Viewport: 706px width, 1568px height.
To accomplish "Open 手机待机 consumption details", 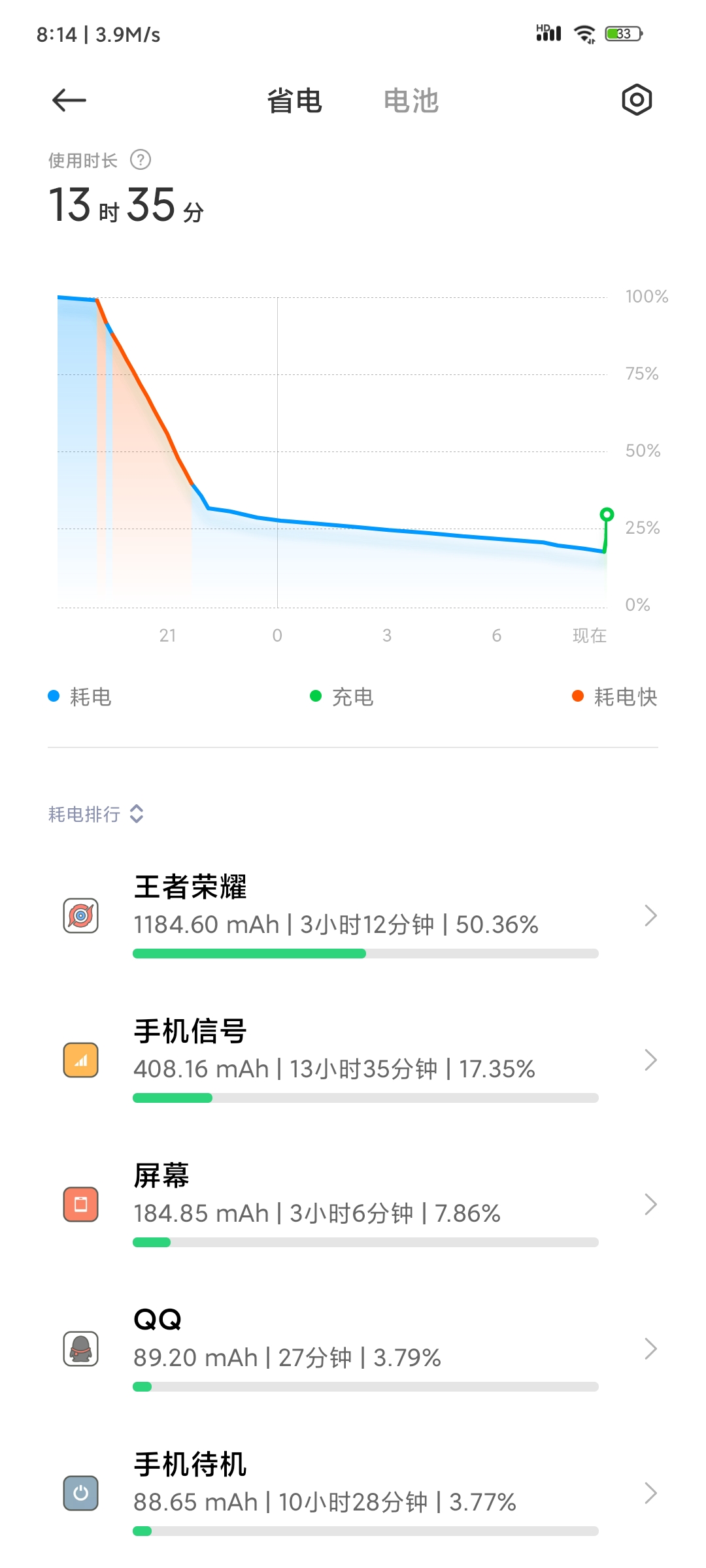I will pyautogui.click(x=353, y=1493).
